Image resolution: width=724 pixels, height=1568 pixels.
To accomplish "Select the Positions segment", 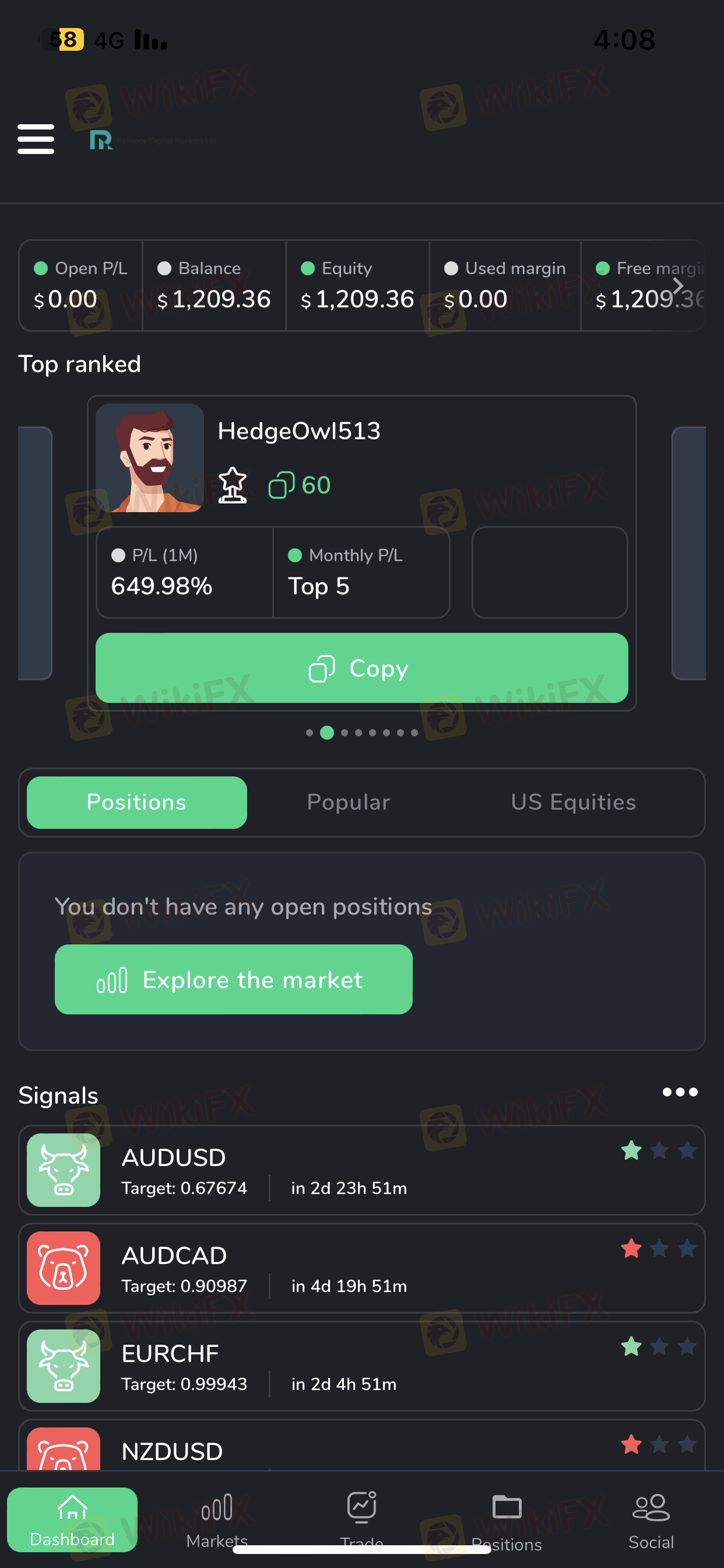I will 137,802.
